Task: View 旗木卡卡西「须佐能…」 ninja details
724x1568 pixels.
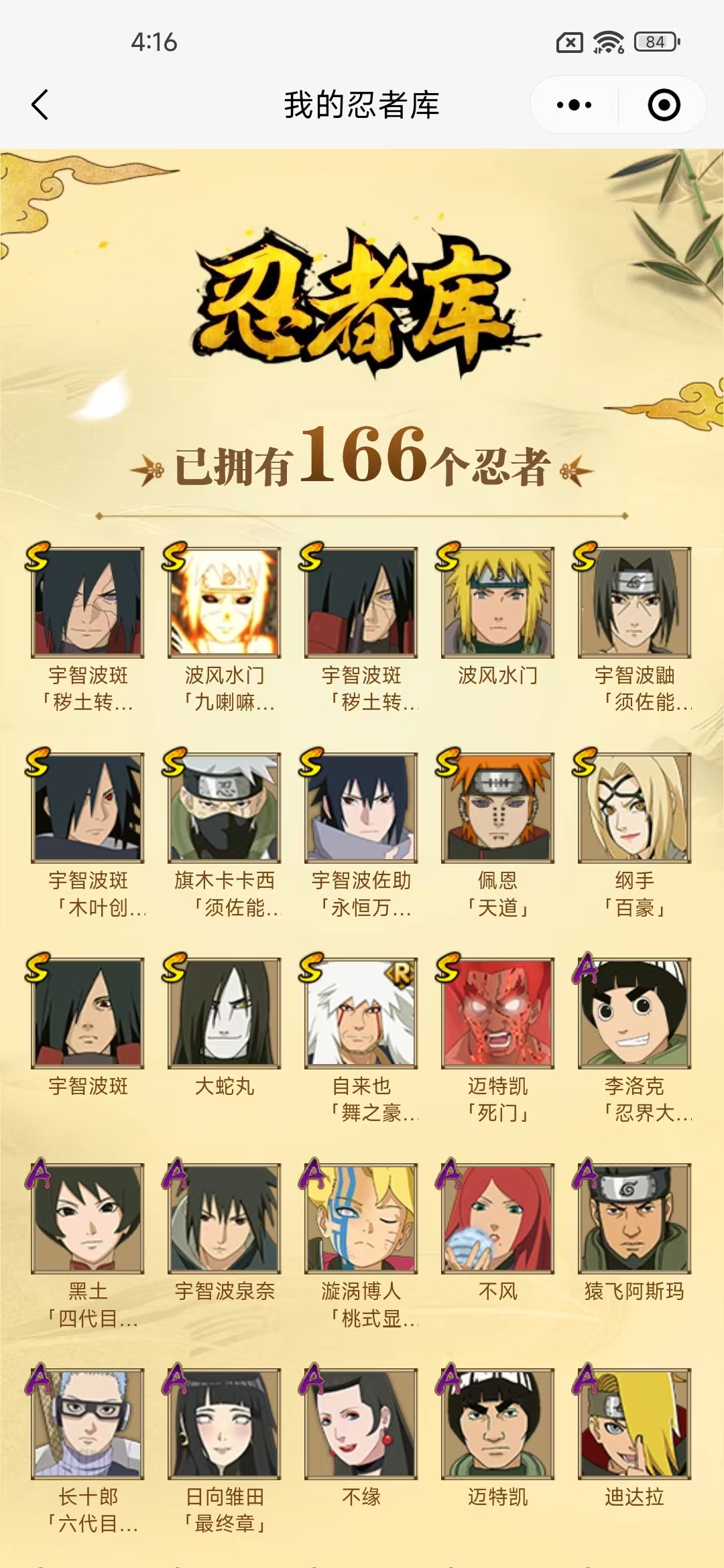Action: coord(224,807)
